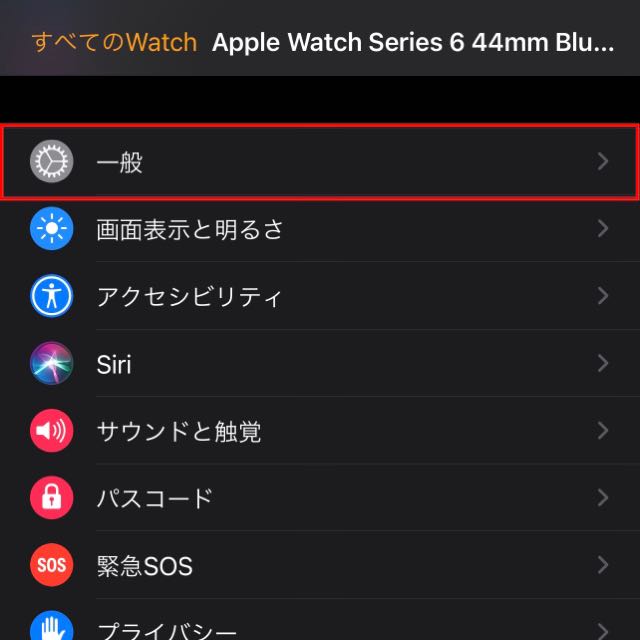Open the Siri settings row
The image size is (640, 640).
(320, 364)
